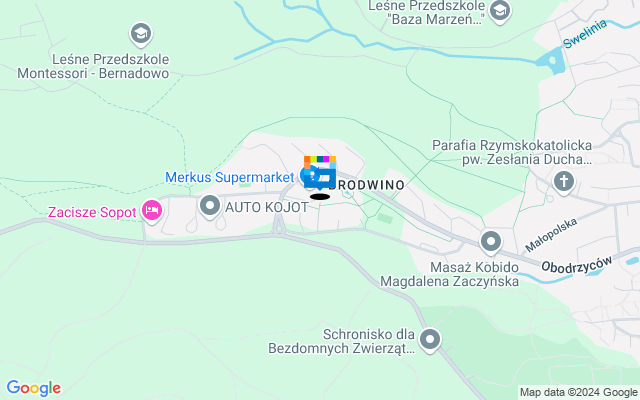640x400 pixels.
Task: Tap the AUTO KOJOT map pin
Action: tap(210, 207)
